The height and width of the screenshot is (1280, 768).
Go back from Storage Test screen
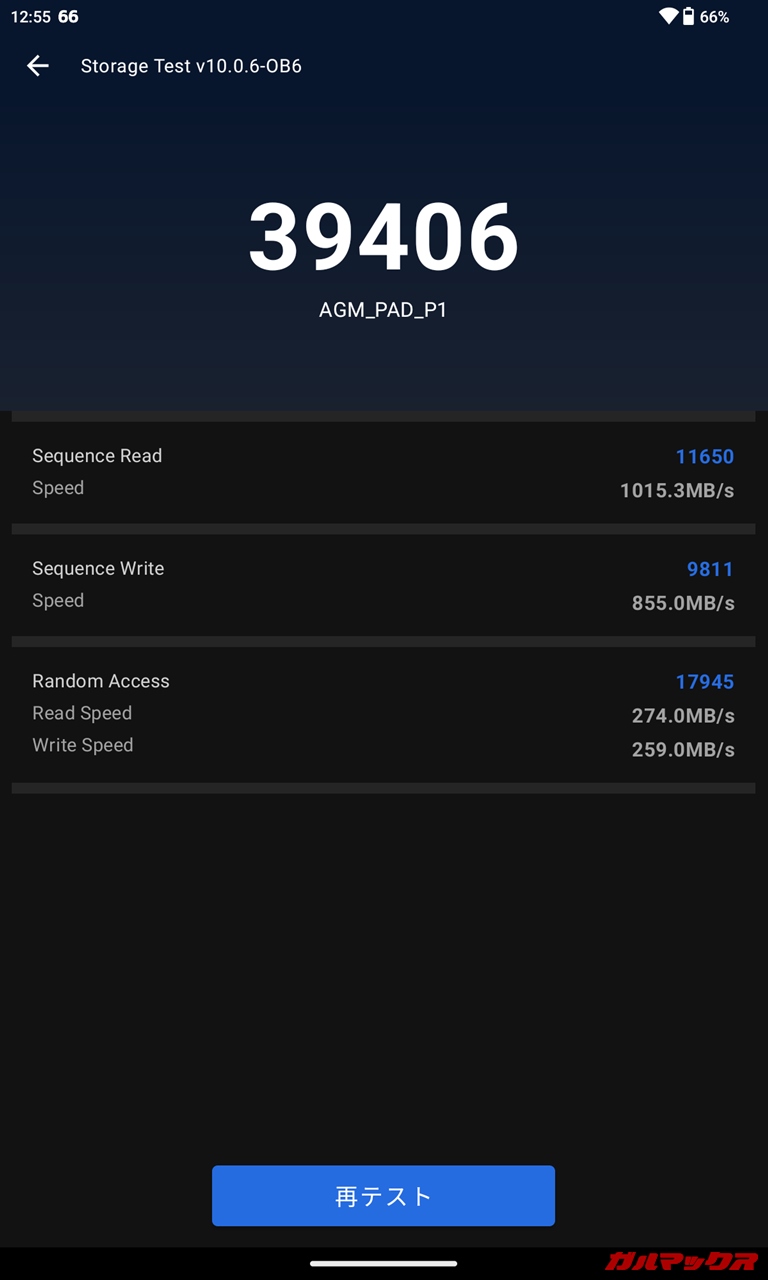(x=38, y=66)
